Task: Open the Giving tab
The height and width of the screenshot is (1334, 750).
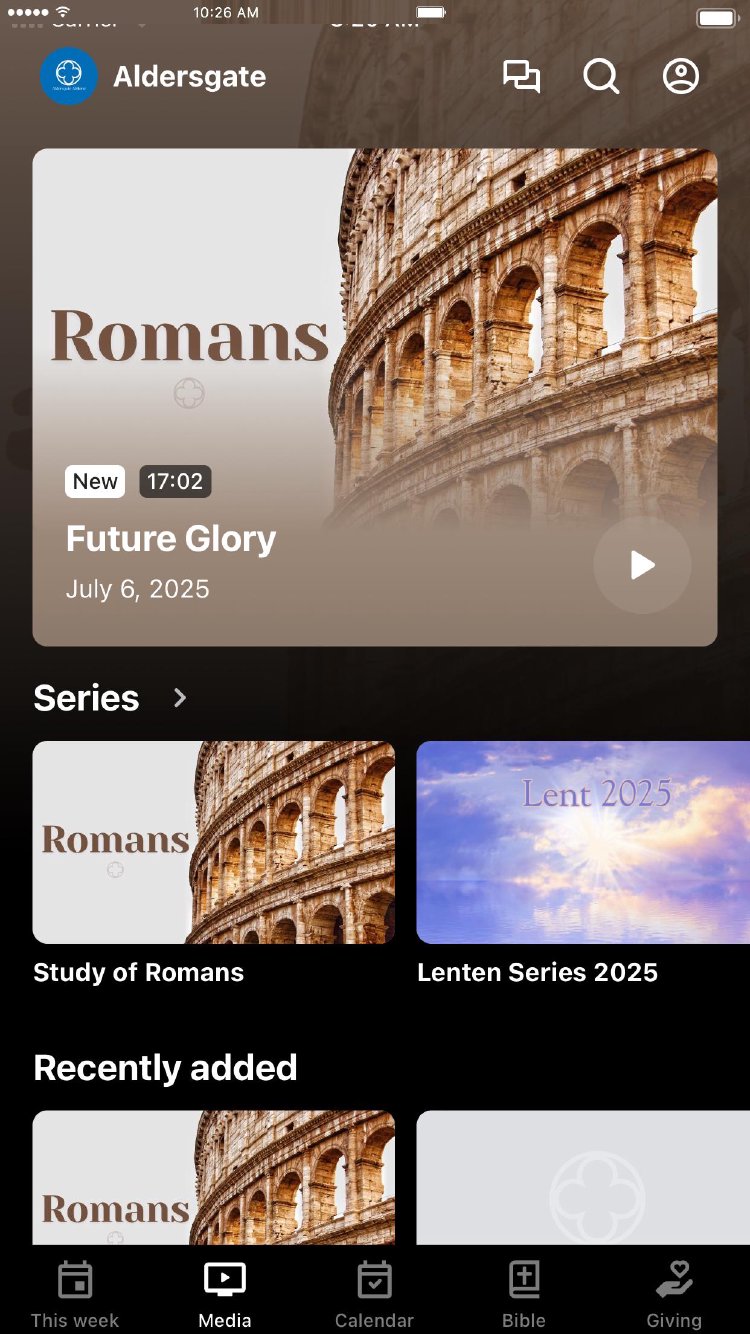Action: (x=674, y=1293)
